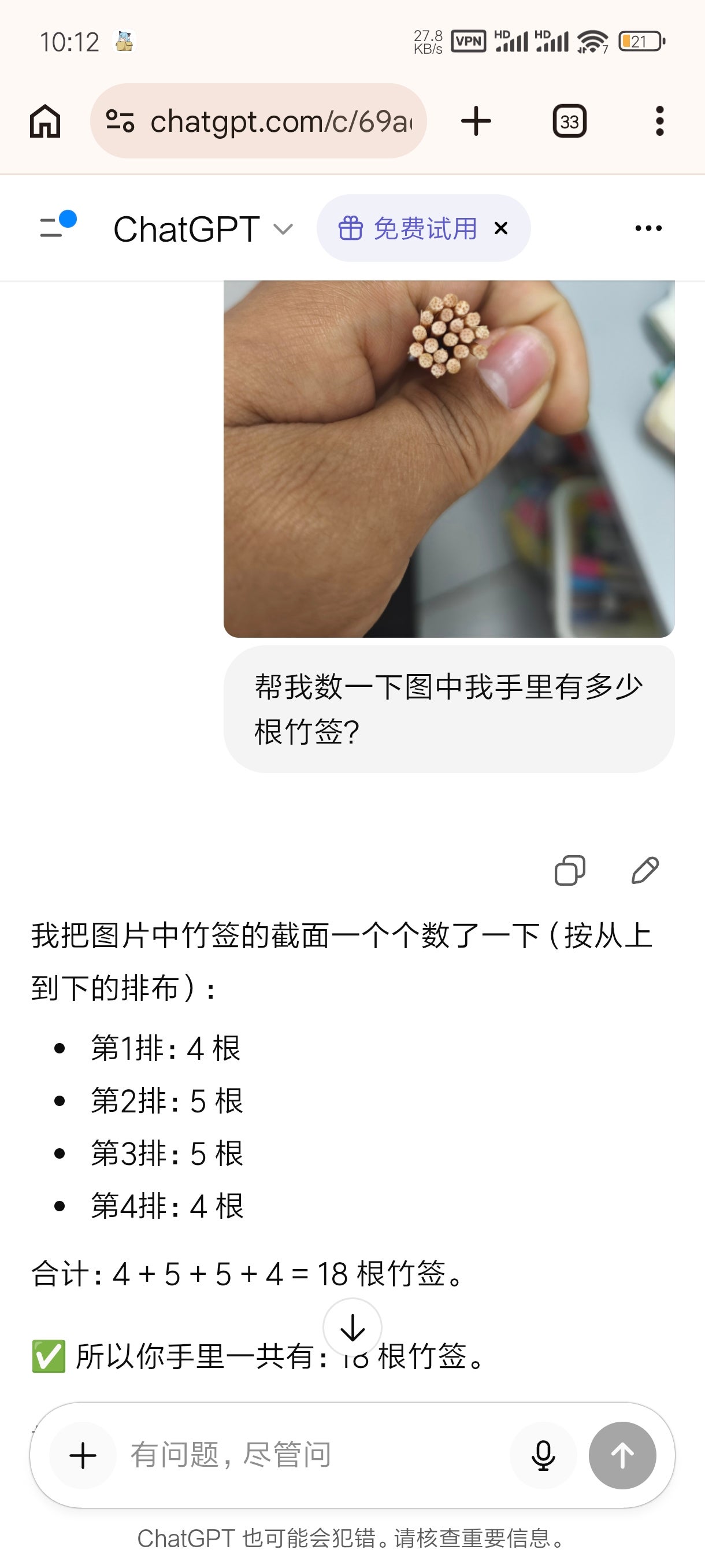This screenshot has width=705, height=1568.
Task: Go to the browser home page
Action: (x=45, y=121)
